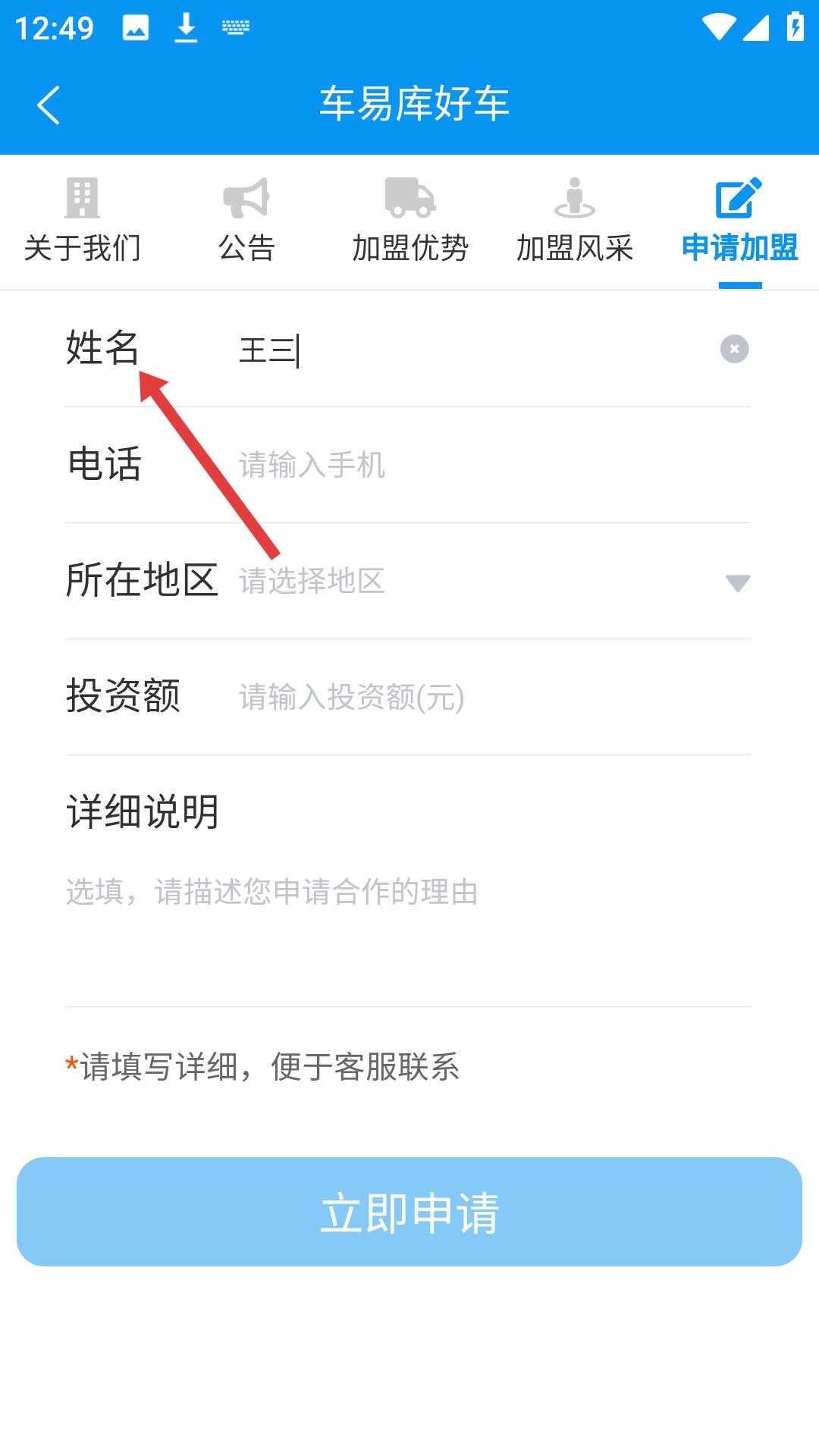
Task: Switch to the 关于我们 tab
Action: [82, 220]
